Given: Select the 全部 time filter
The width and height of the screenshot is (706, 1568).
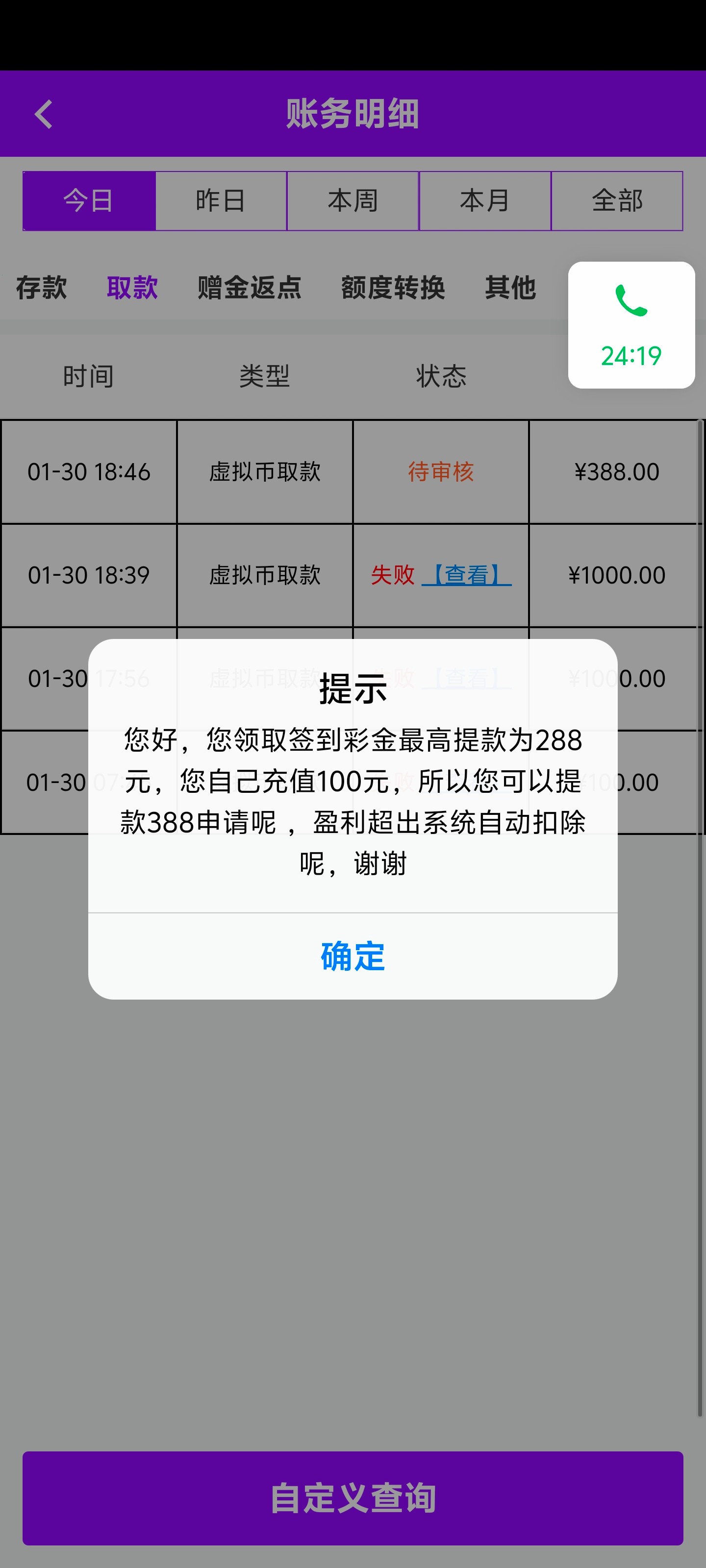Looking at the screenshot, I should [x=616, y=201].
